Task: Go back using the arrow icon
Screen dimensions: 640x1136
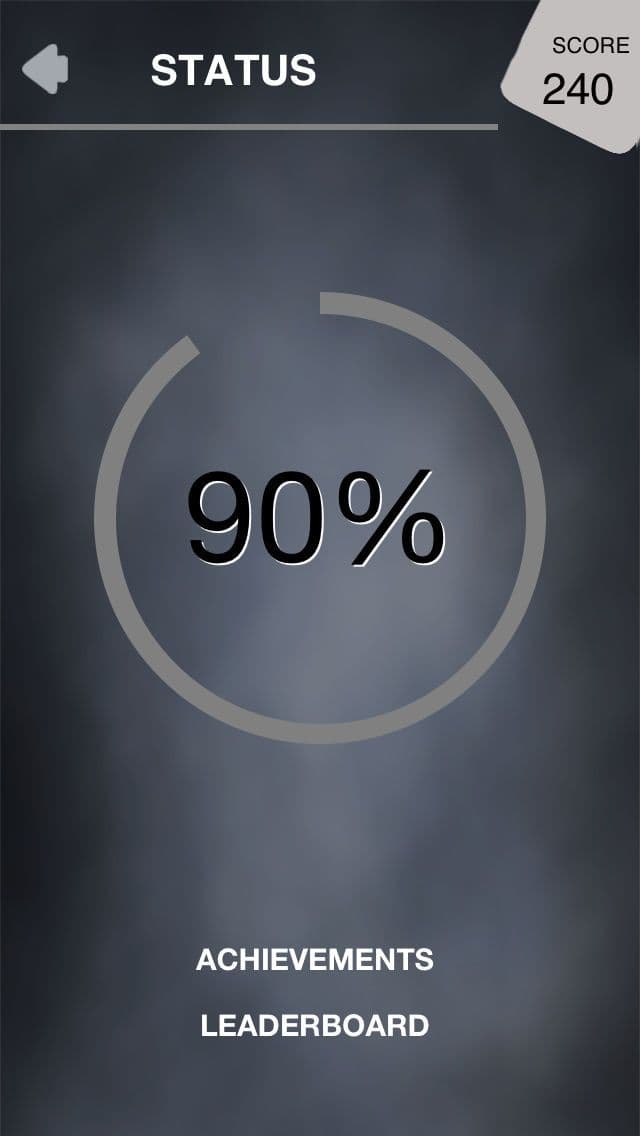Action: tap(46, 69)
